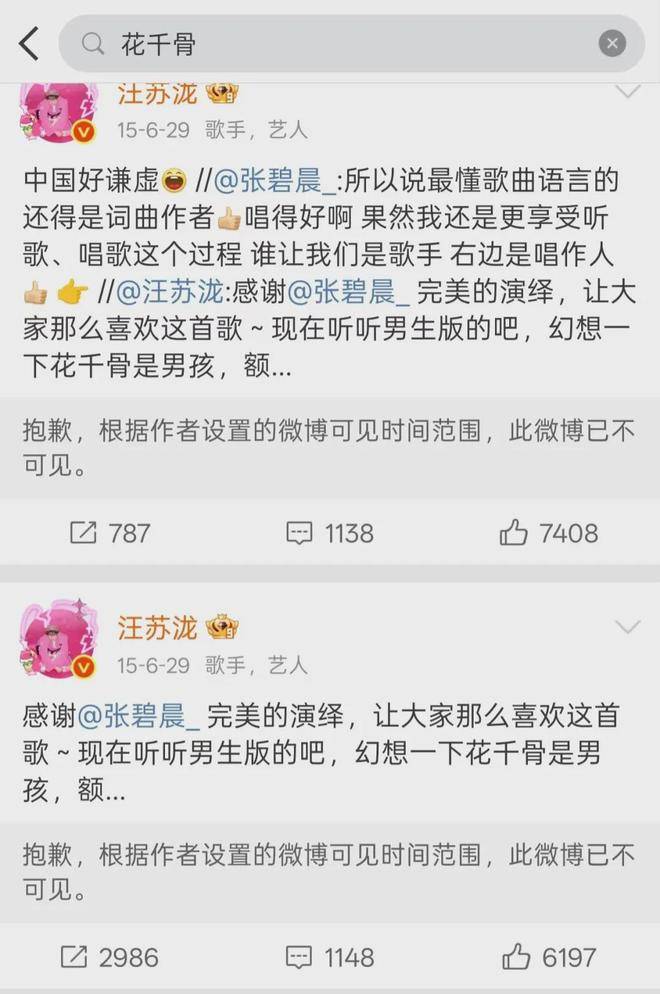This screenshot has width=660, height=994.
Task: Clear the search text with the X button
Action: click(x=612, y=43)
